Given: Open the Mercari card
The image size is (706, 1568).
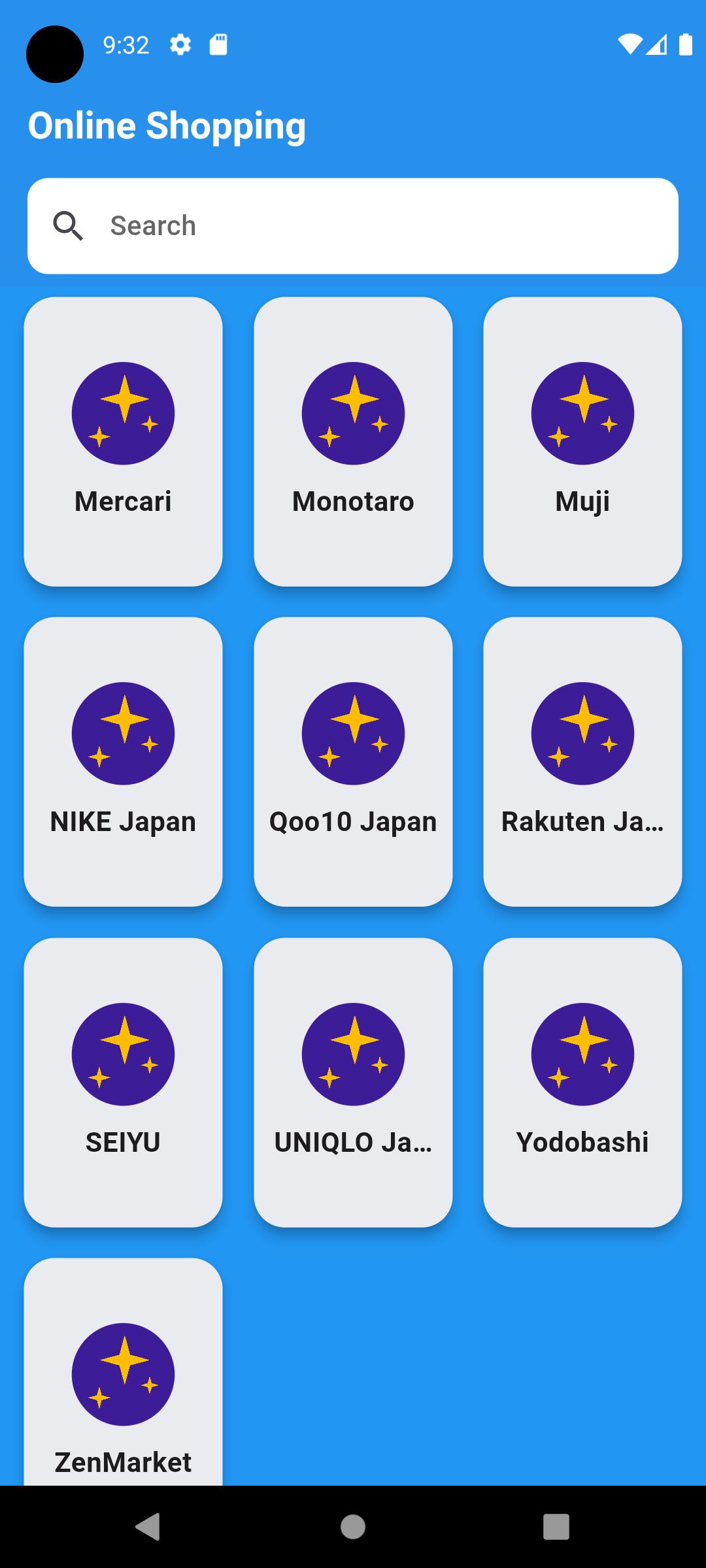Looking at the screenshot, I should [123, 442].
